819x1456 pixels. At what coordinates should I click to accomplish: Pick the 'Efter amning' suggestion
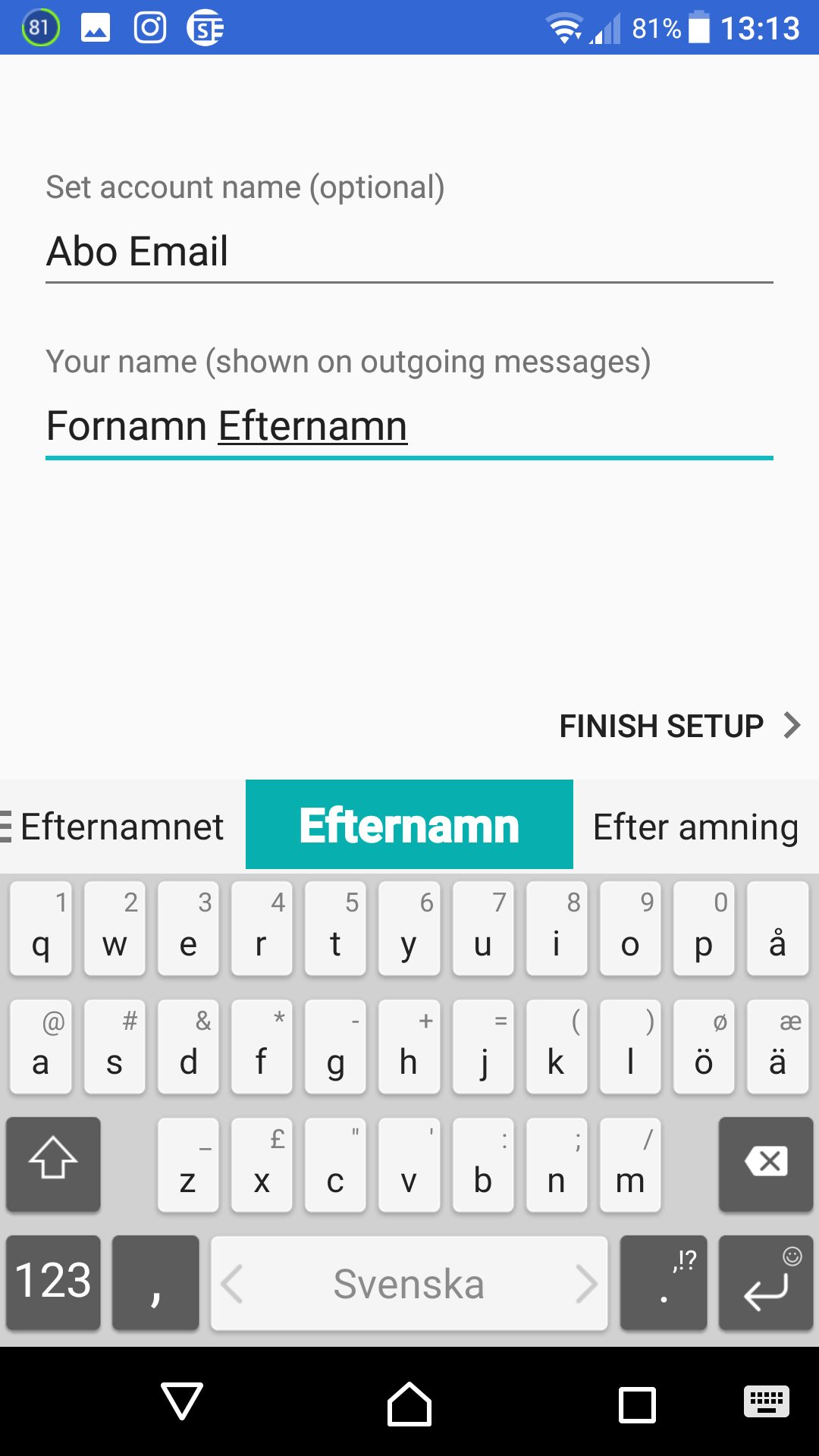[x=696, y=826]
